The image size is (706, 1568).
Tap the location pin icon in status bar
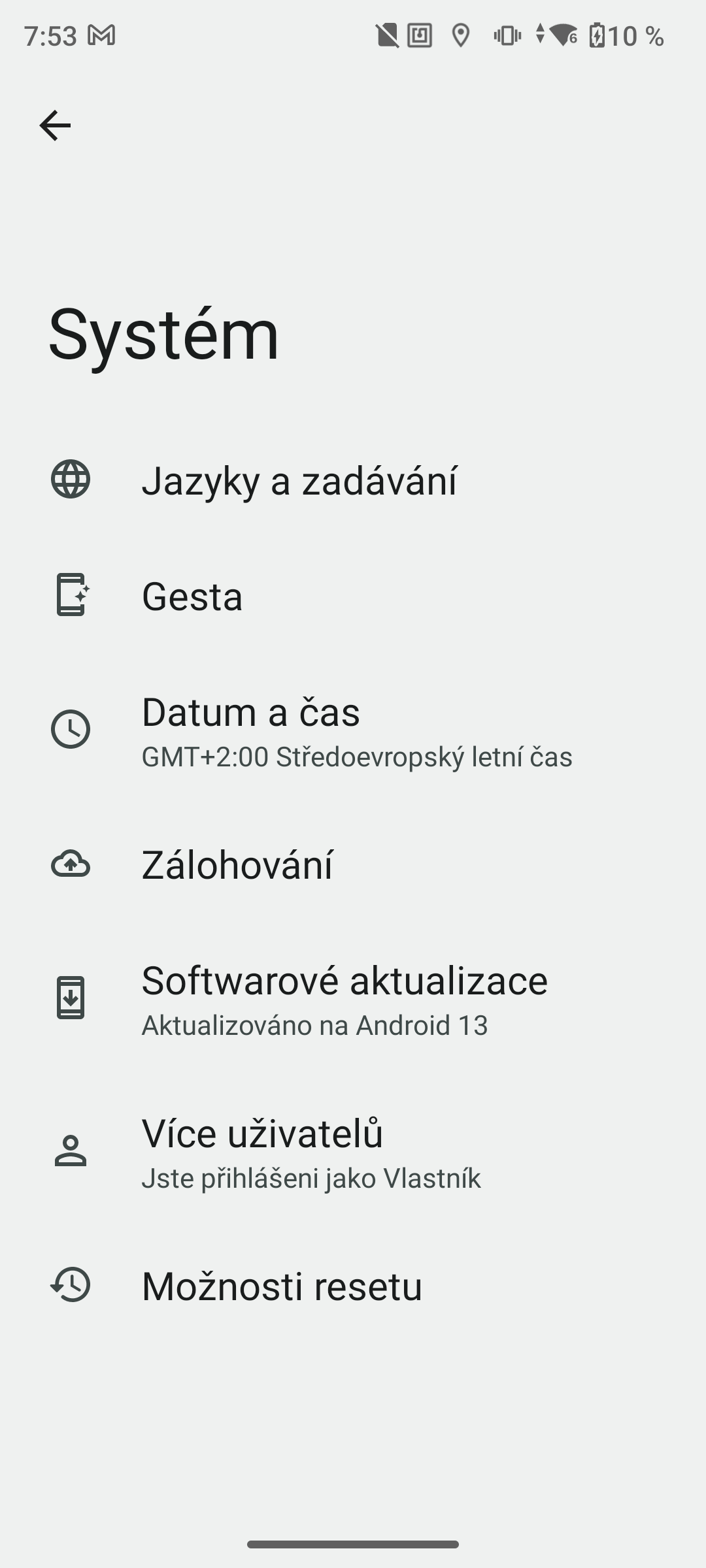tap(462, 37)
